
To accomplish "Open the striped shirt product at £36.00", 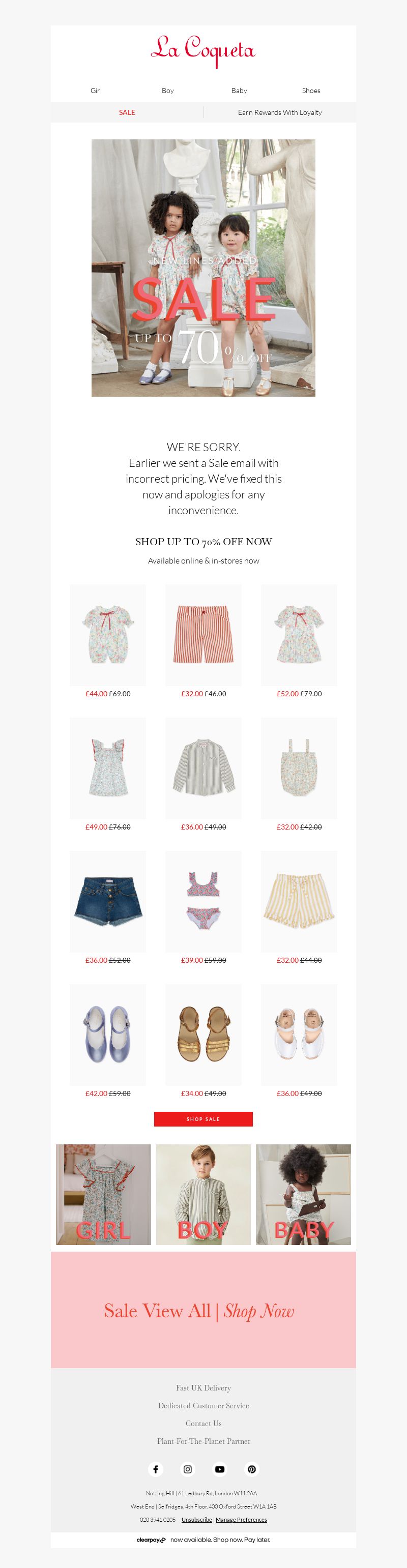I will pyautogui.click(x=203, y=767).
